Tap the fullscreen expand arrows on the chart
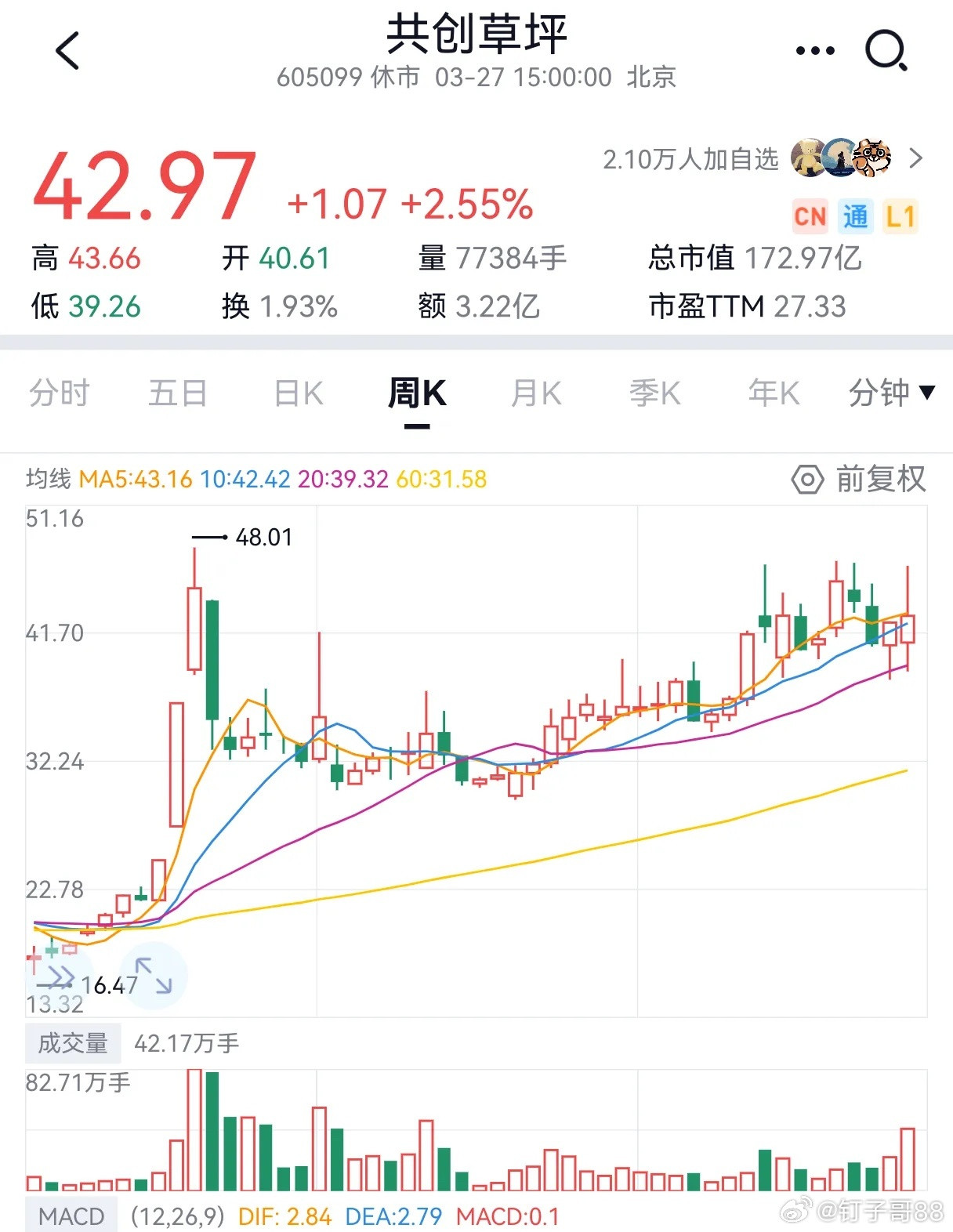This screenshot has height=1232, width=953. click(154, 974)
